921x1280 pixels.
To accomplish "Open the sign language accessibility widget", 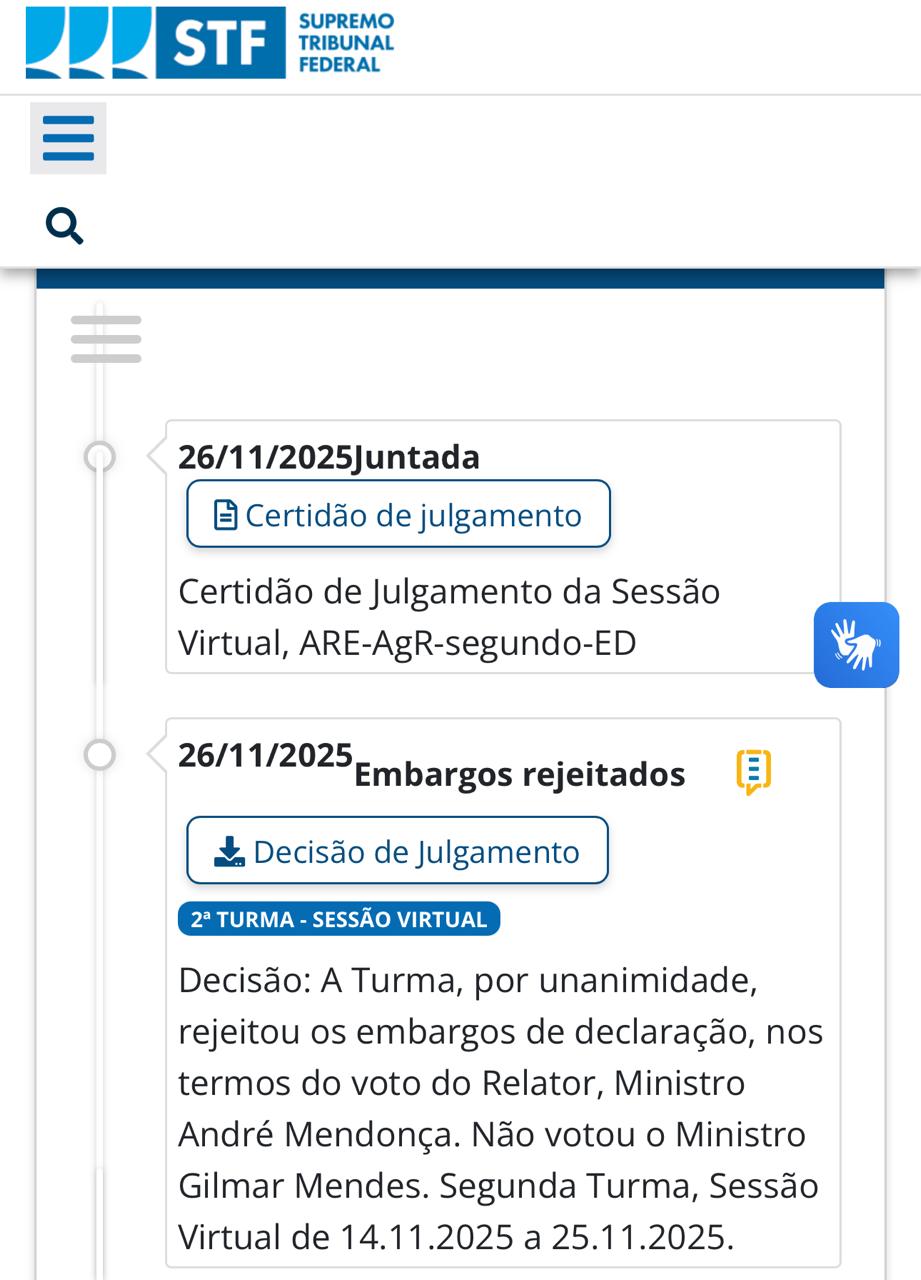I will click(856, 645).
